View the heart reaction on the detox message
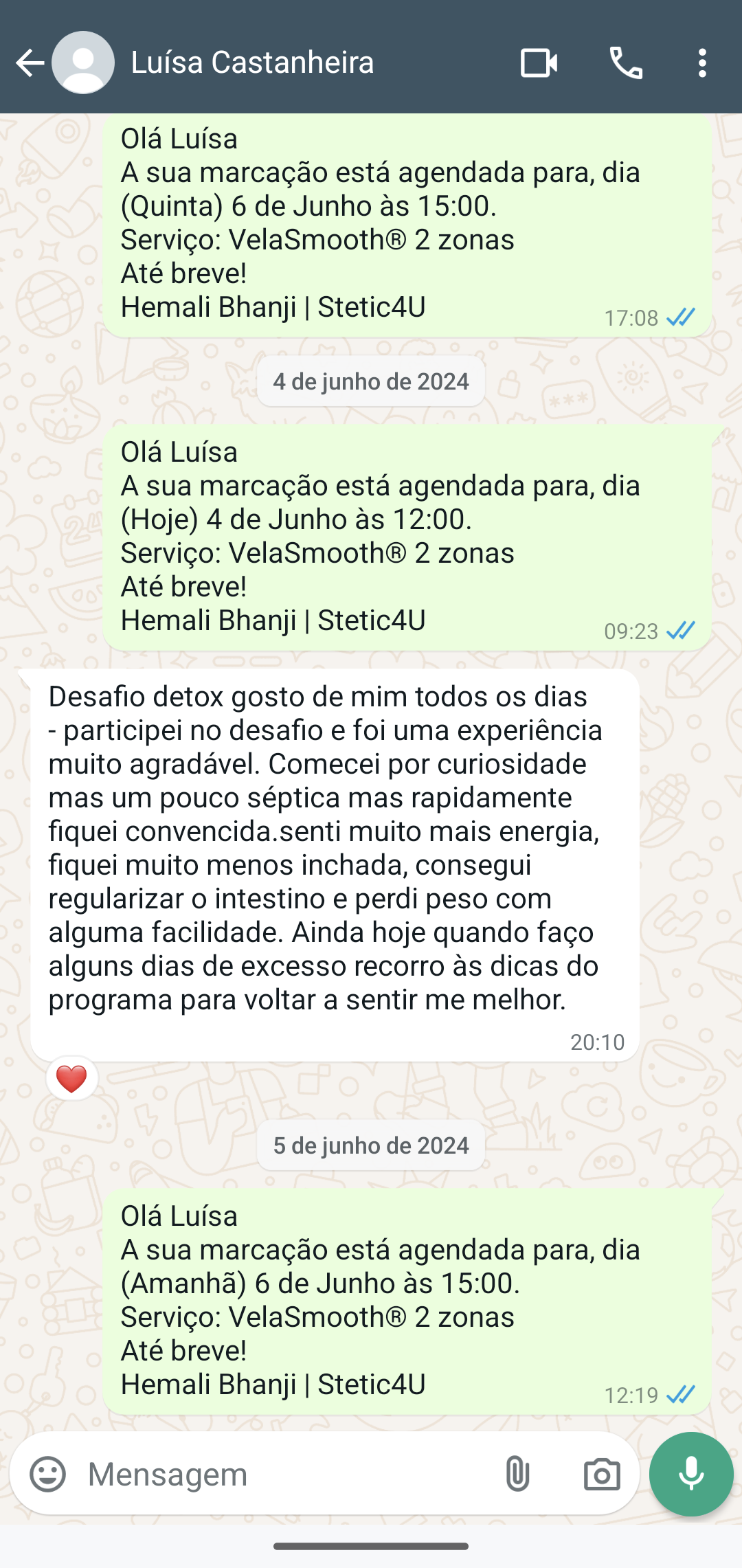742x1568 pixels. pos(71,1078)
